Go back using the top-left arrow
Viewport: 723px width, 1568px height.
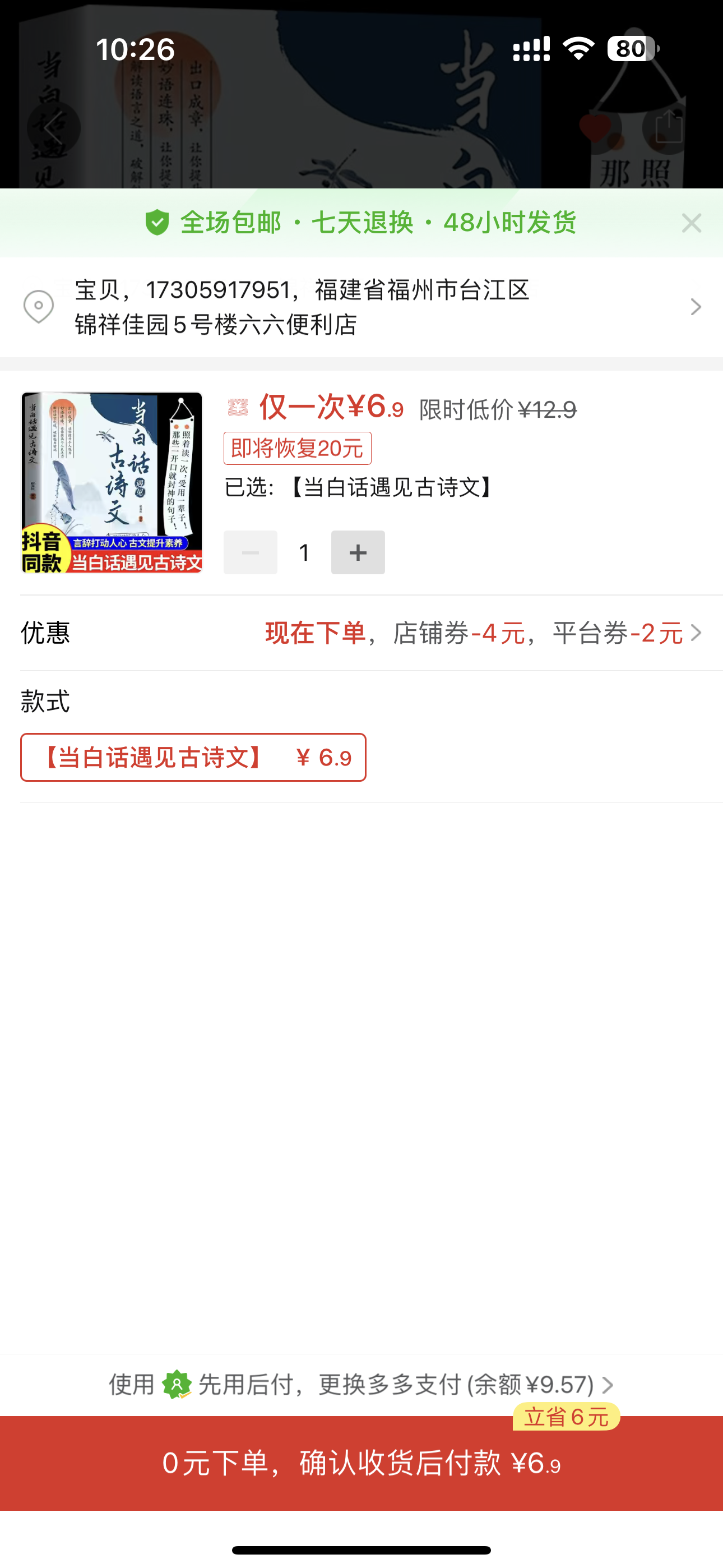pos(54,128)
